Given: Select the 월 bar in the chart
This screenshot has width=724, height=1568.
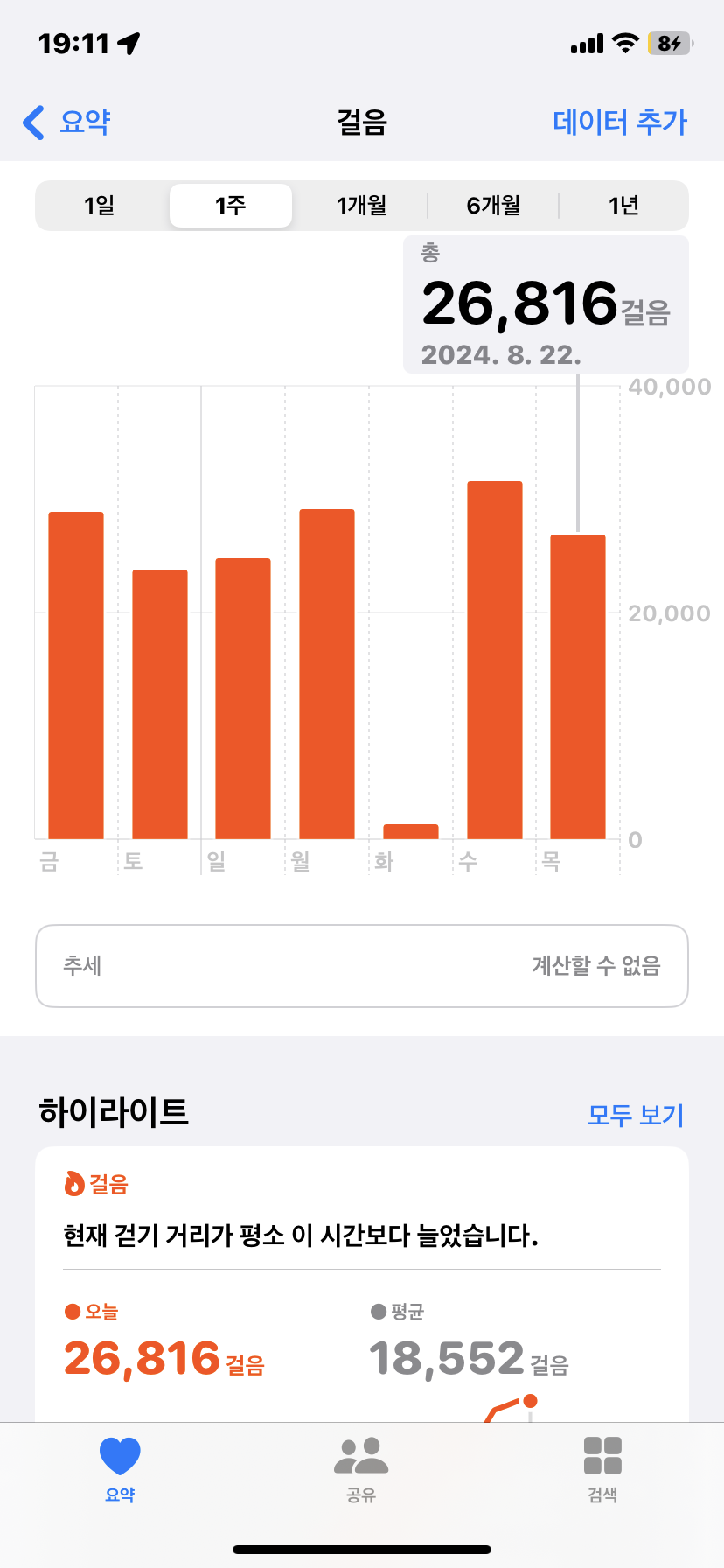Looking at the screenshot, I should tap(327, 674).
